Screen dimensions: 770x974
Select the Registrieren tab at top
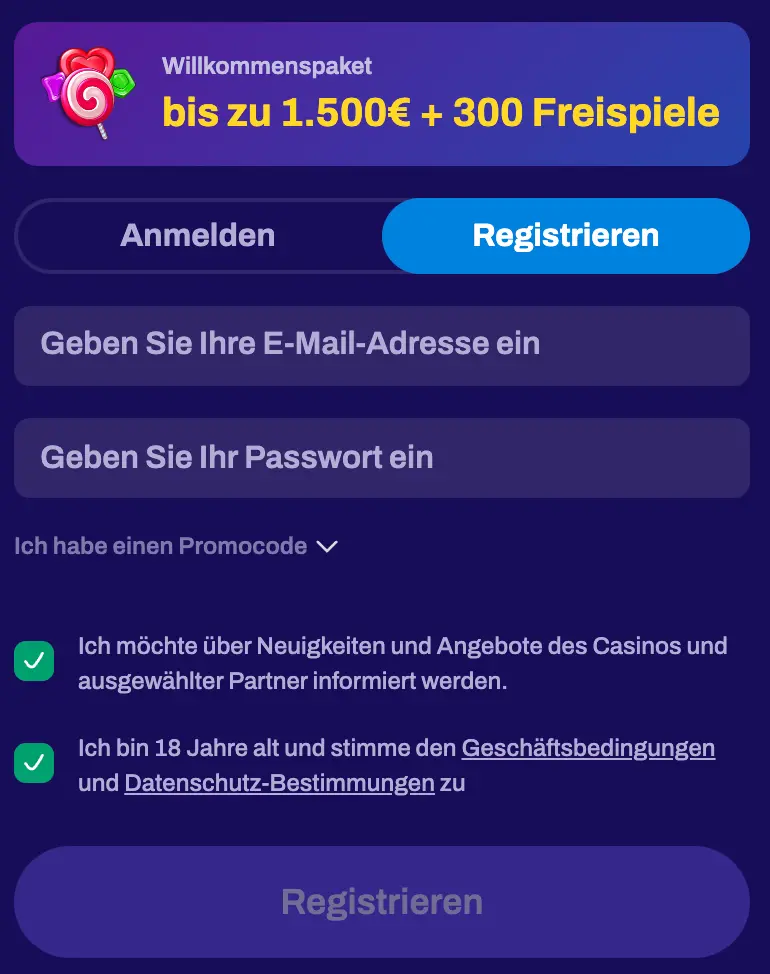point(565,236)
